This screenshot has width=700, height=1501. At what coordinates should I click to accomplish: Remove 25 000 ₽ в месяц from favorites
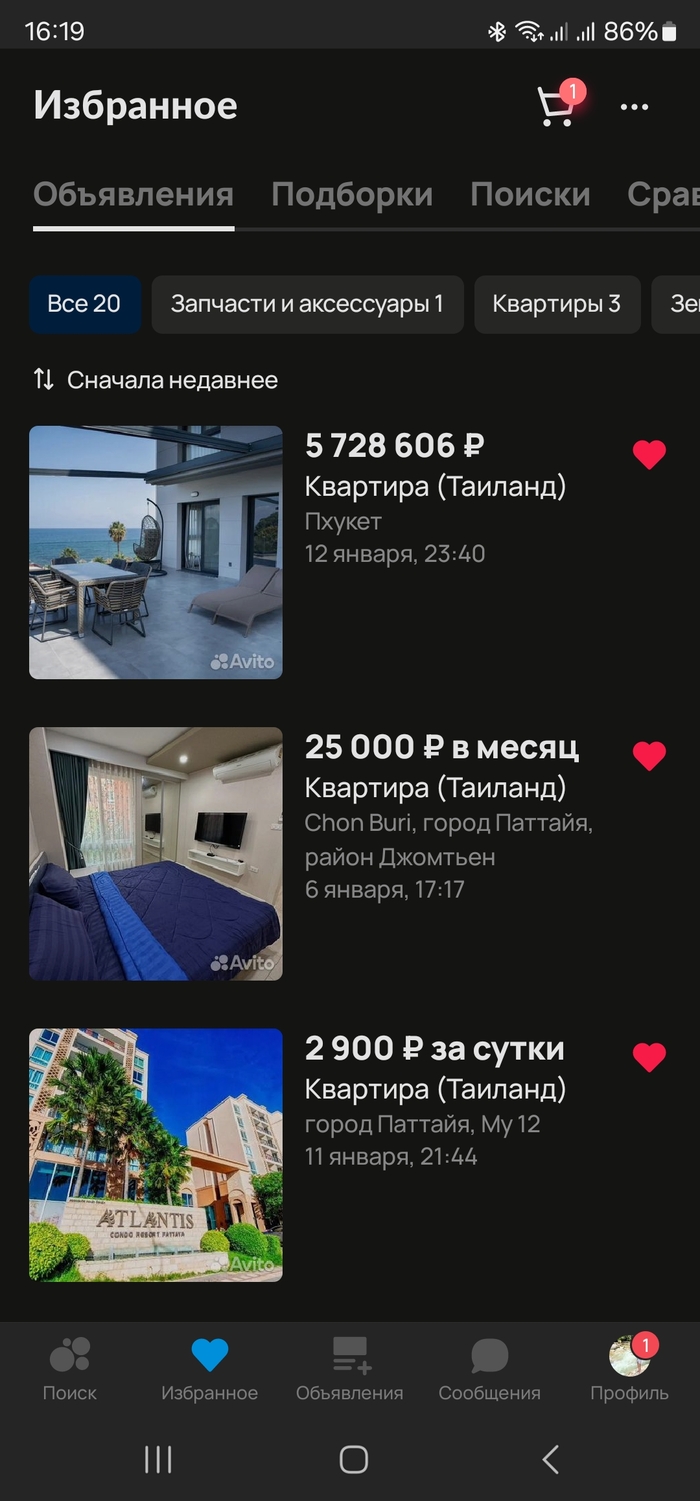(x=649, y=756)
